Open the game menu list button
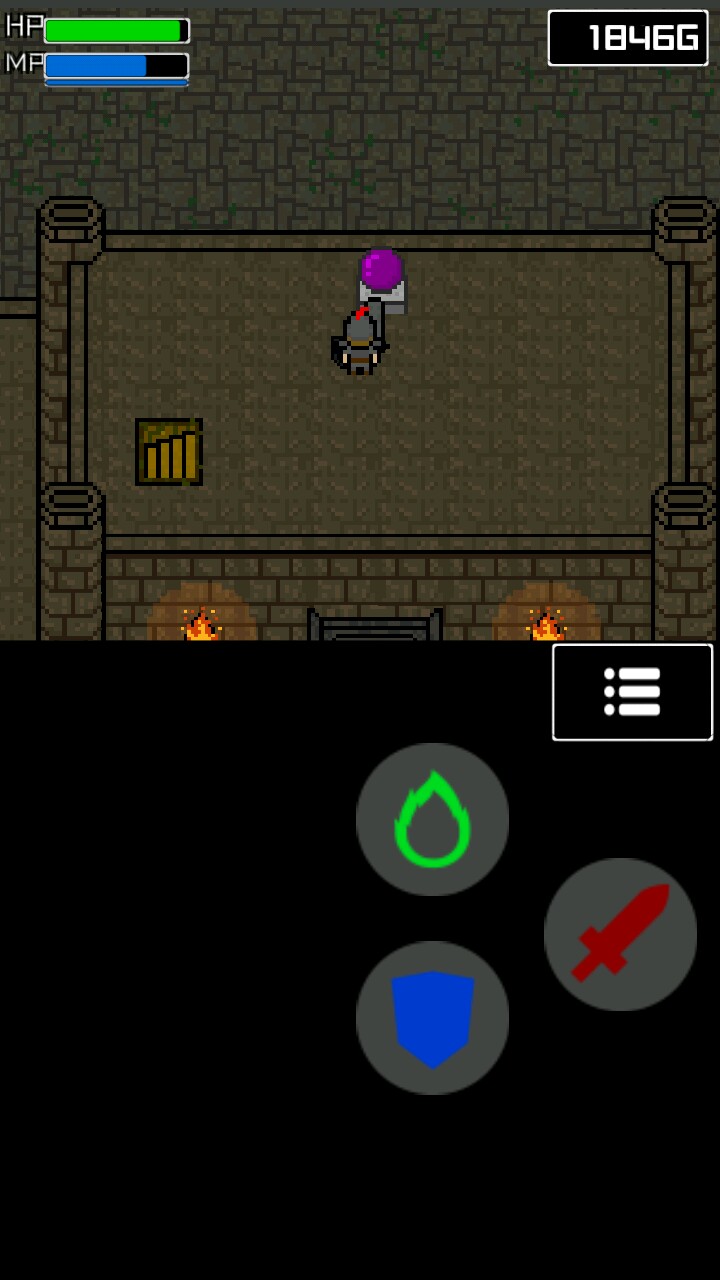The width and height of the screenshot is (720, 1280). 632,692
